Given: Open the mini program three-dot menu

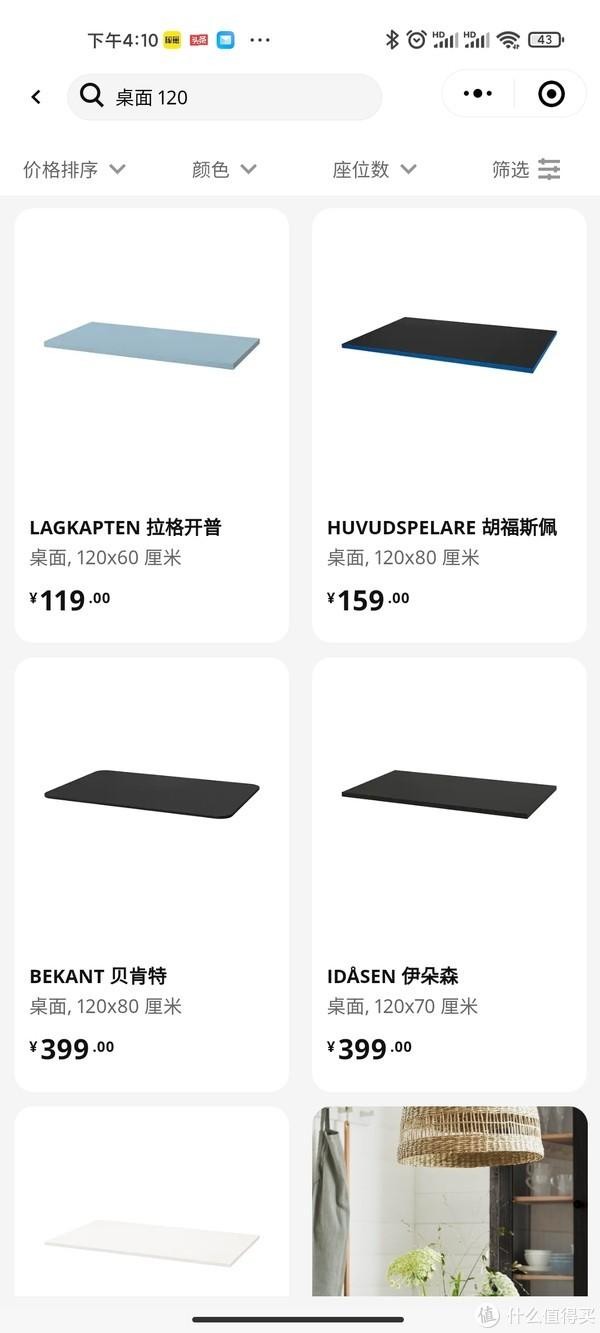Looking at the screenshot, I should 478,94.
